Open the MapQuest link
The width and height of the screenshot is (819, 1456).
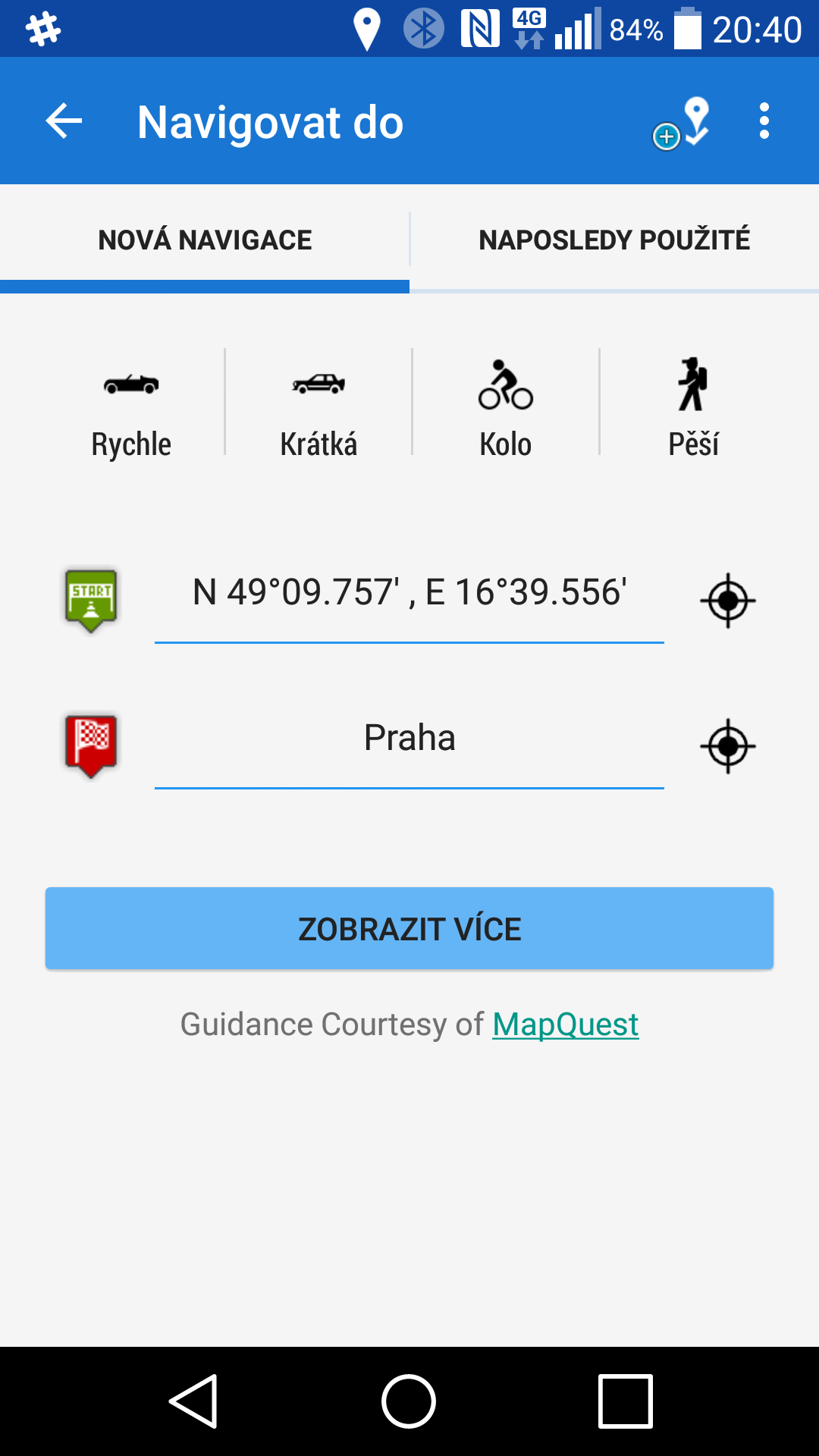[x=566, y=1025]
